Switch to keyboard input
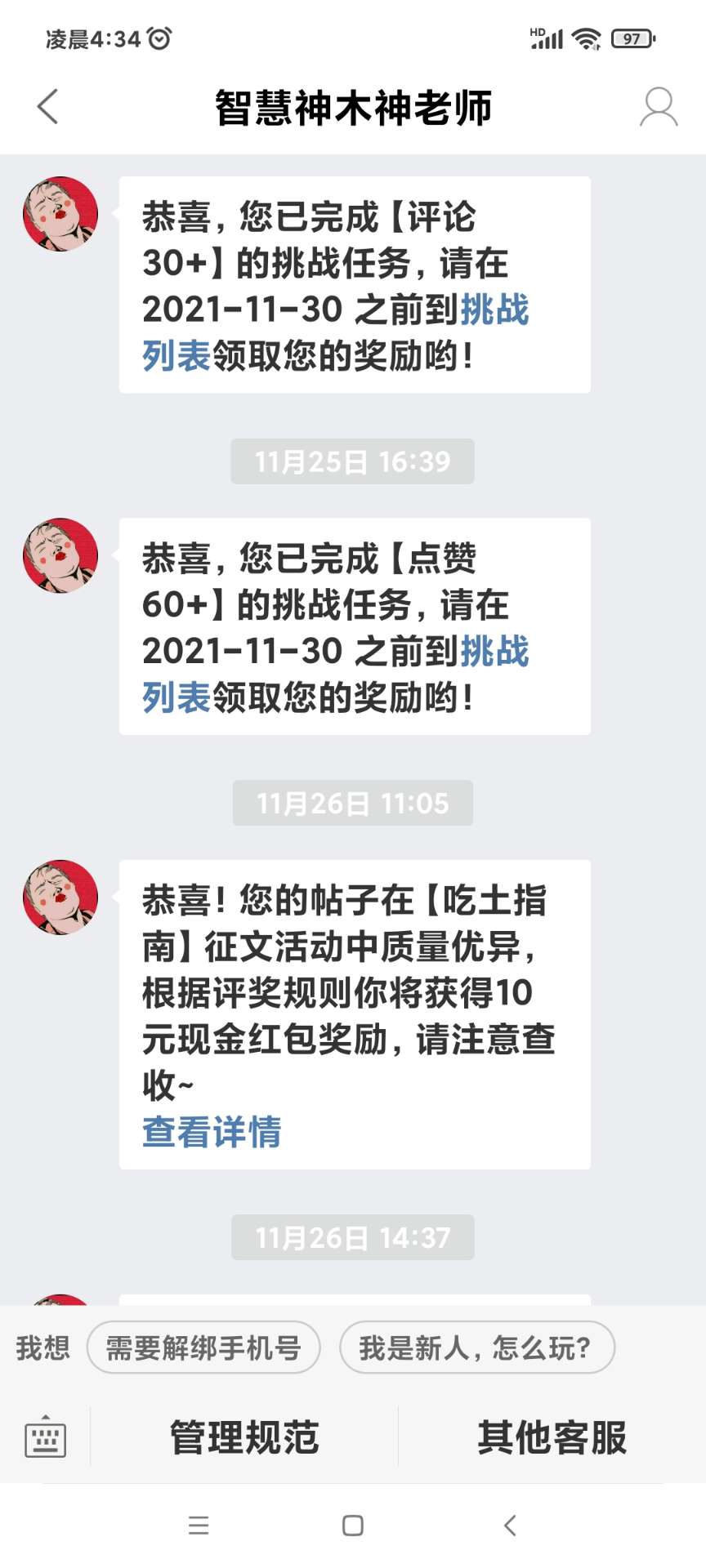 click(45, 1437)
